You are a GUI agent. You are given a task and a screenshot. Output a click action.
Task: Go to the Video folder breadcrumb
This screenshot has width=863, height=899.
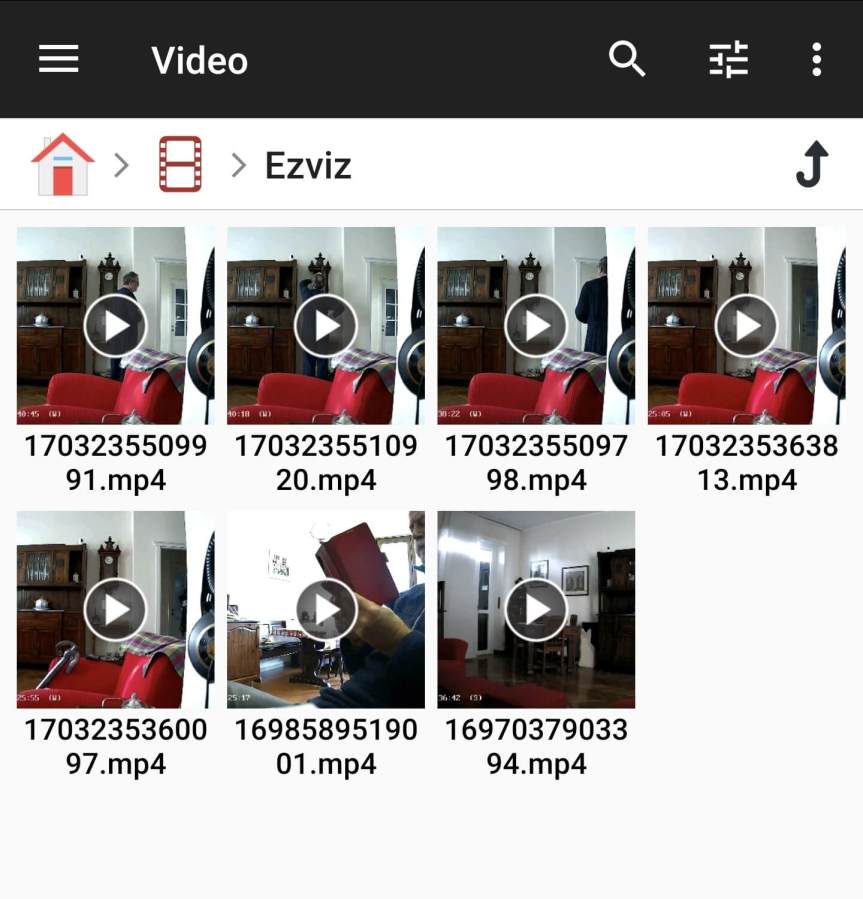(180, 164)
